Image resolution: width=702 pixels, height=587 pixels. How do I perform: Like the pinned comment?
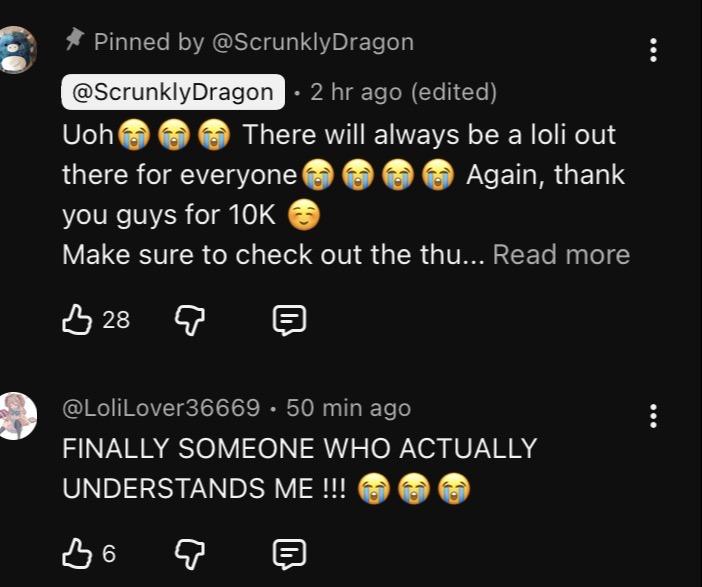[77, 320]
